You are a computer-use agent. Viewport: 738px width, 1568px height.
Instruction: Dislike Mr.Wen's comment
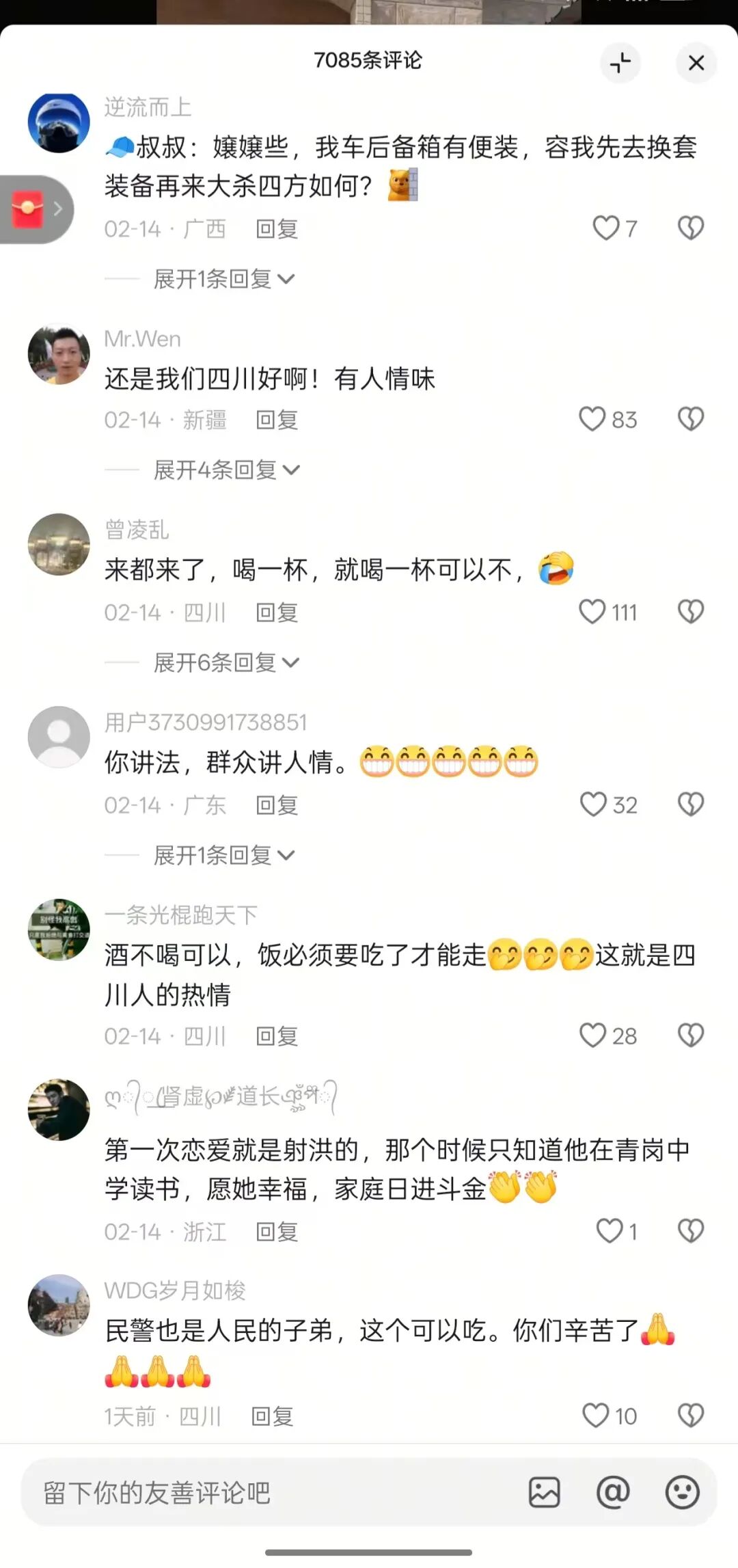(x=690, y=419)
